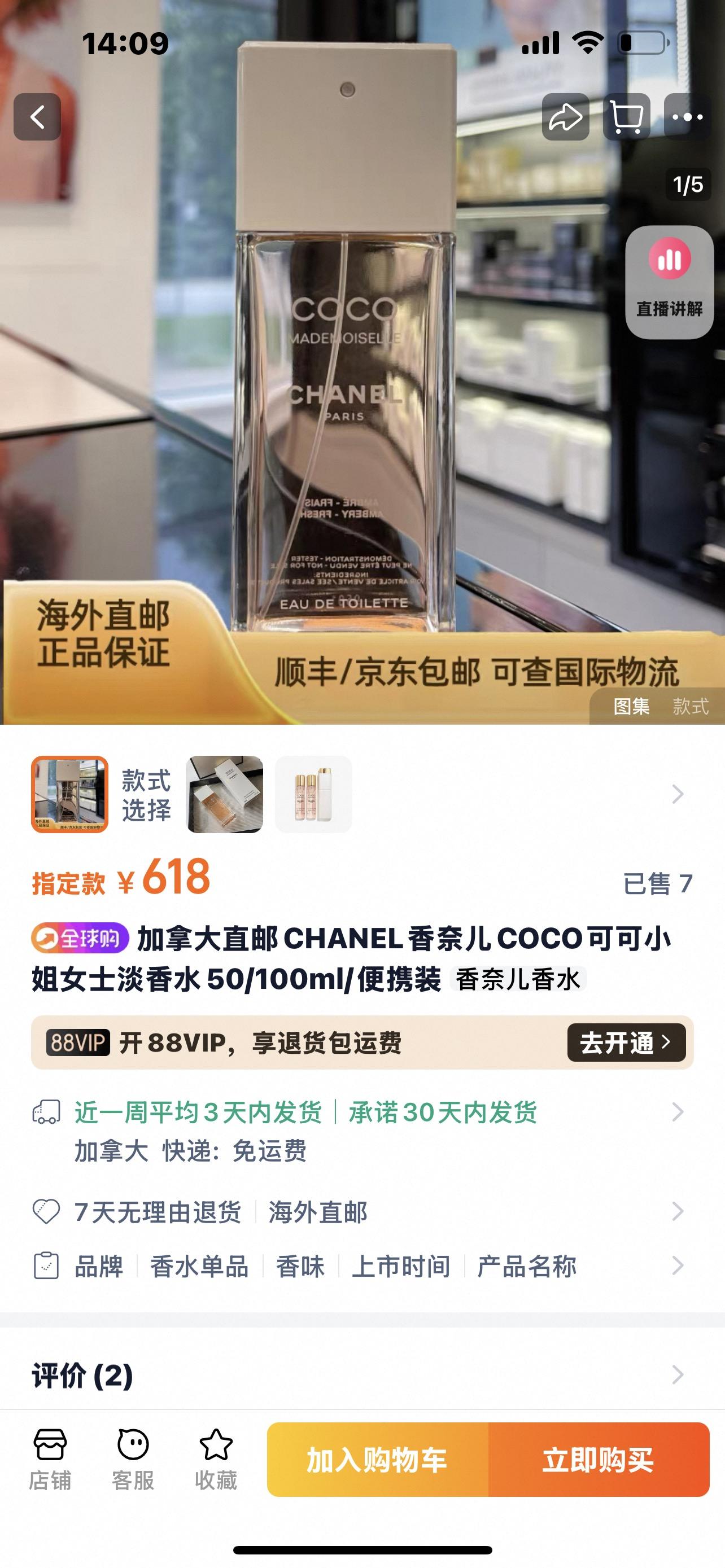Select the portable set style thumbnail
Image resolution: width=725 pixels, height=1568 pixels.
(x=313, y=794)
